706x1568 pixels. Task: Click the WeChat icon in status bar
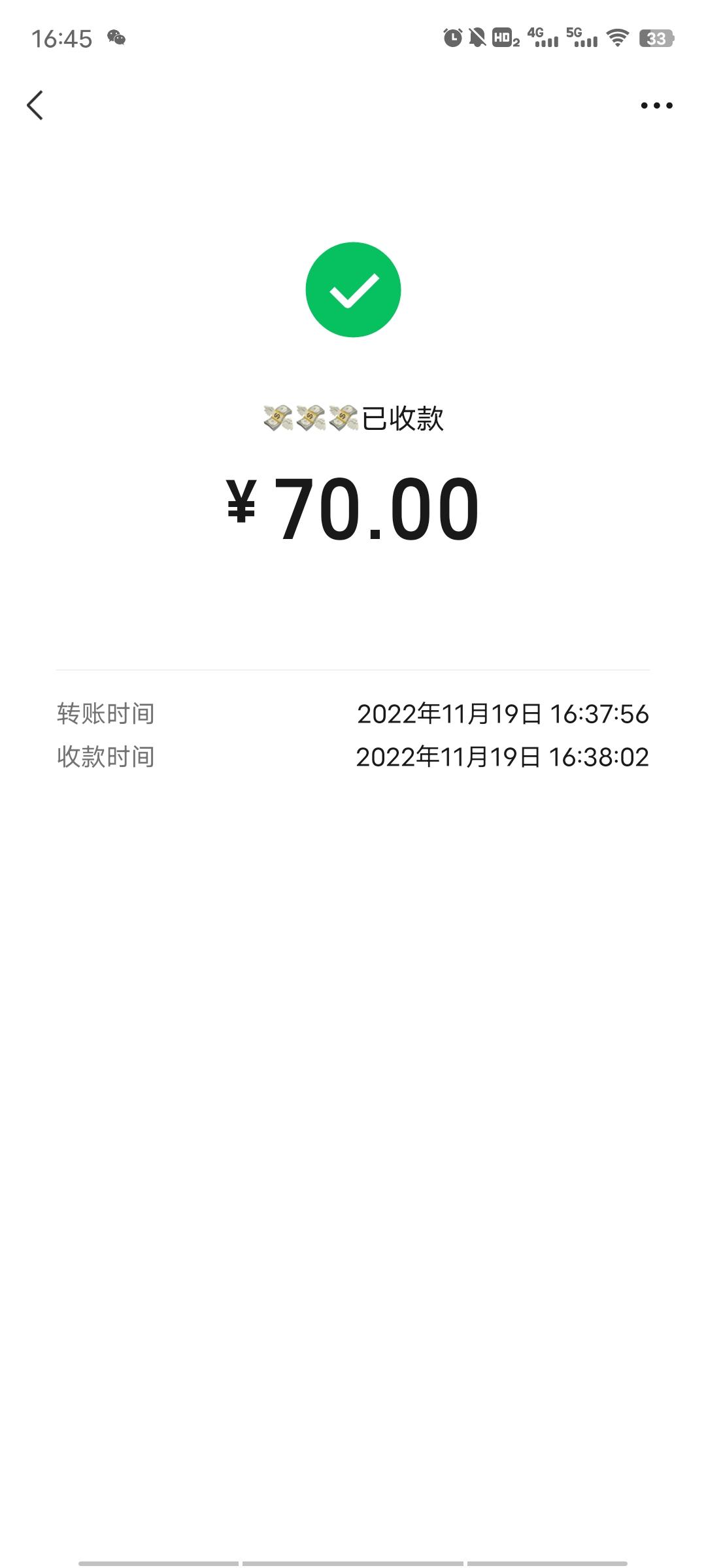[115, 39]
